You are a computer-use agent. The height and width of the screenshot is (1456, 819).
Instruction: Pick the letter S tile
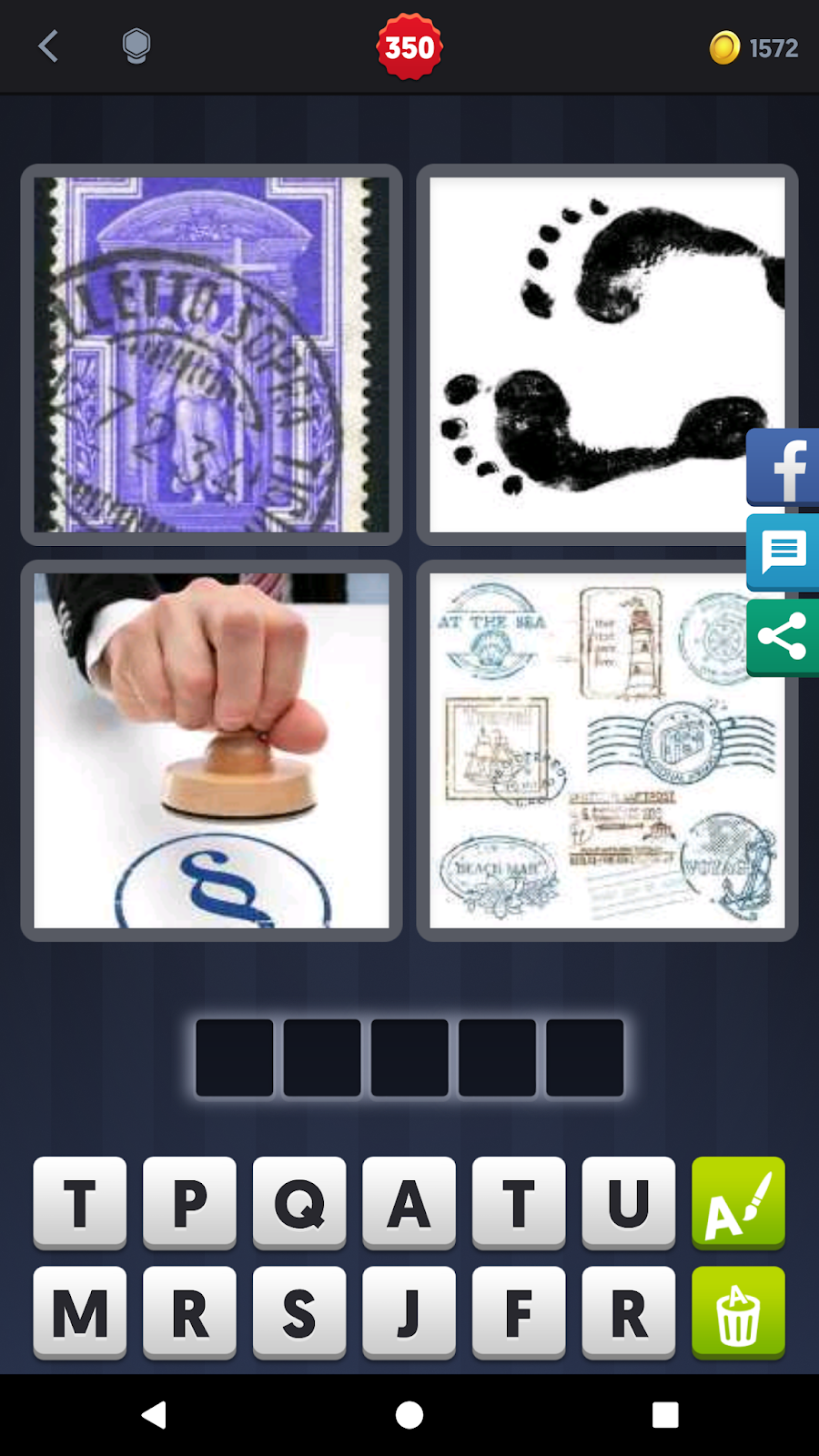point(299,1312)
